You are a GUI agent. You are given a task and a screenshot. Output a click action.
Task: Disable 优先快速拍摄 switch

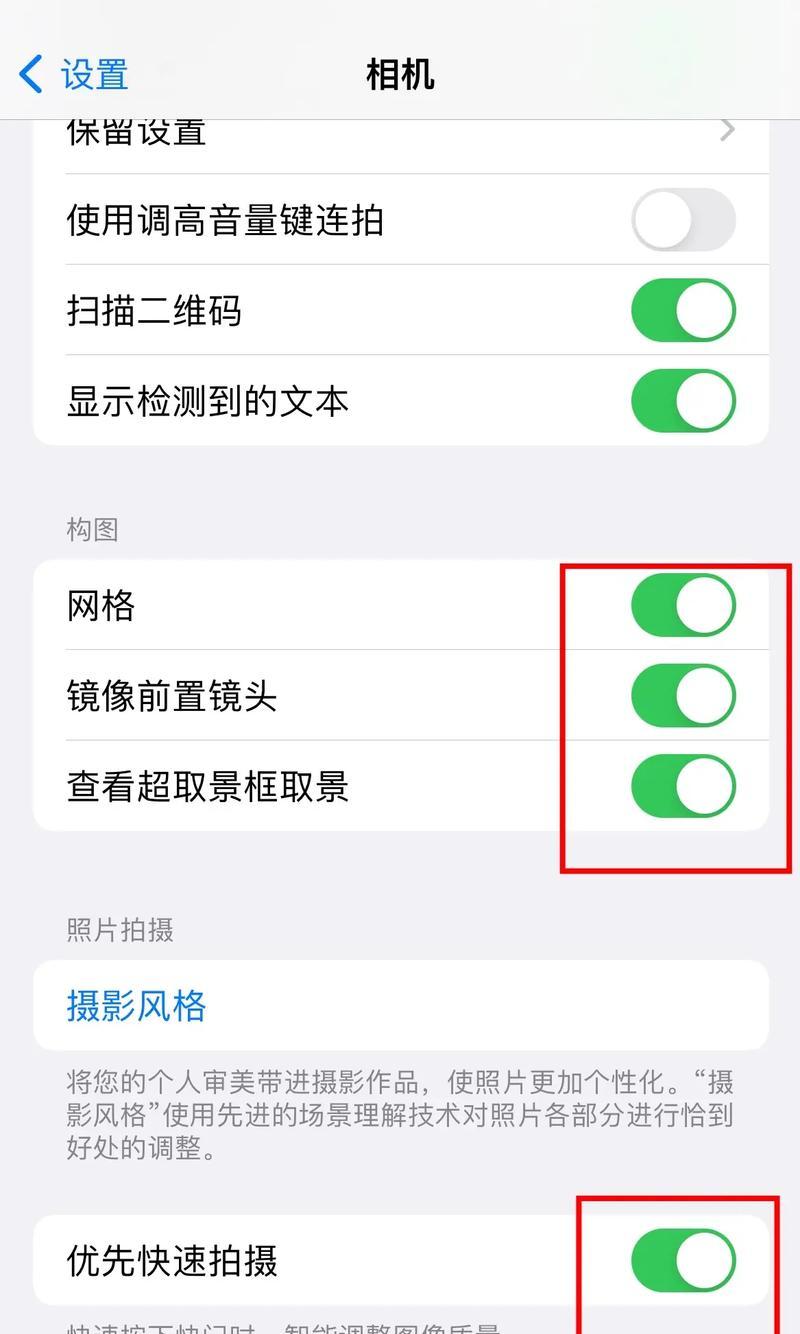(x=684, y=1260)
